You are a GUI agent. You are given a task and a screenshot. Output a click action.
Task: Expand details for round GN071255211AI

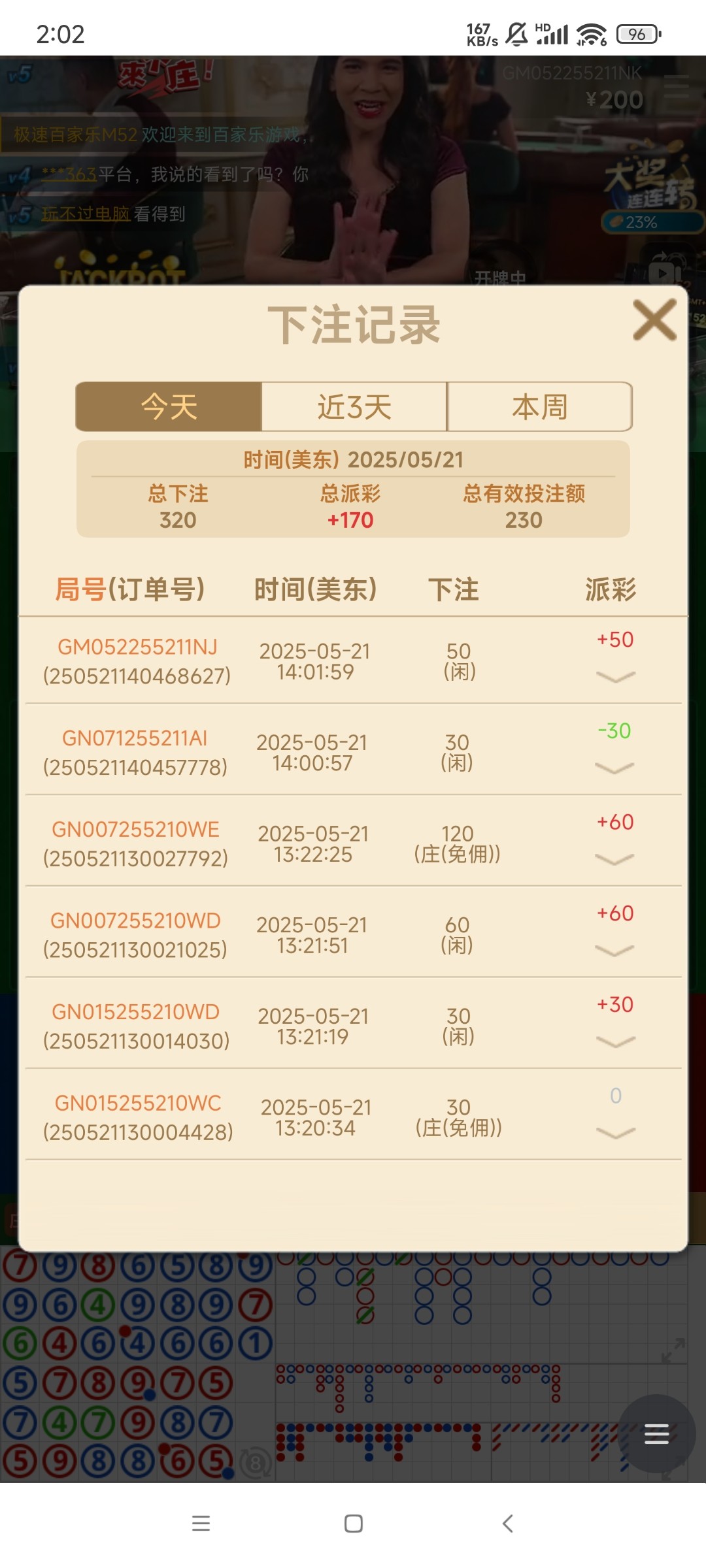tap(614, 768)
